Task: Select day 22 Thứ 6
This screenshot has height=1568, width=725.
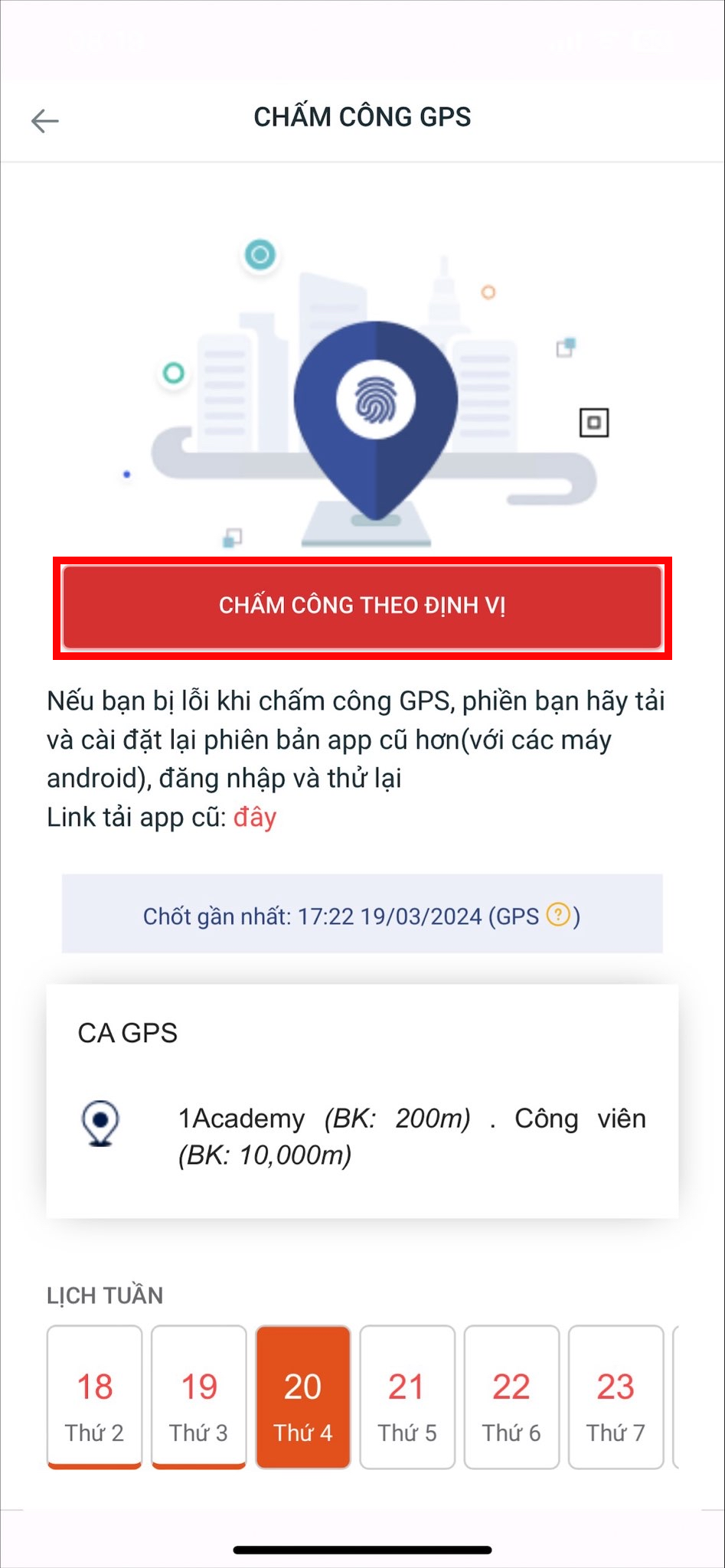Action: (x=511, y=1397)
